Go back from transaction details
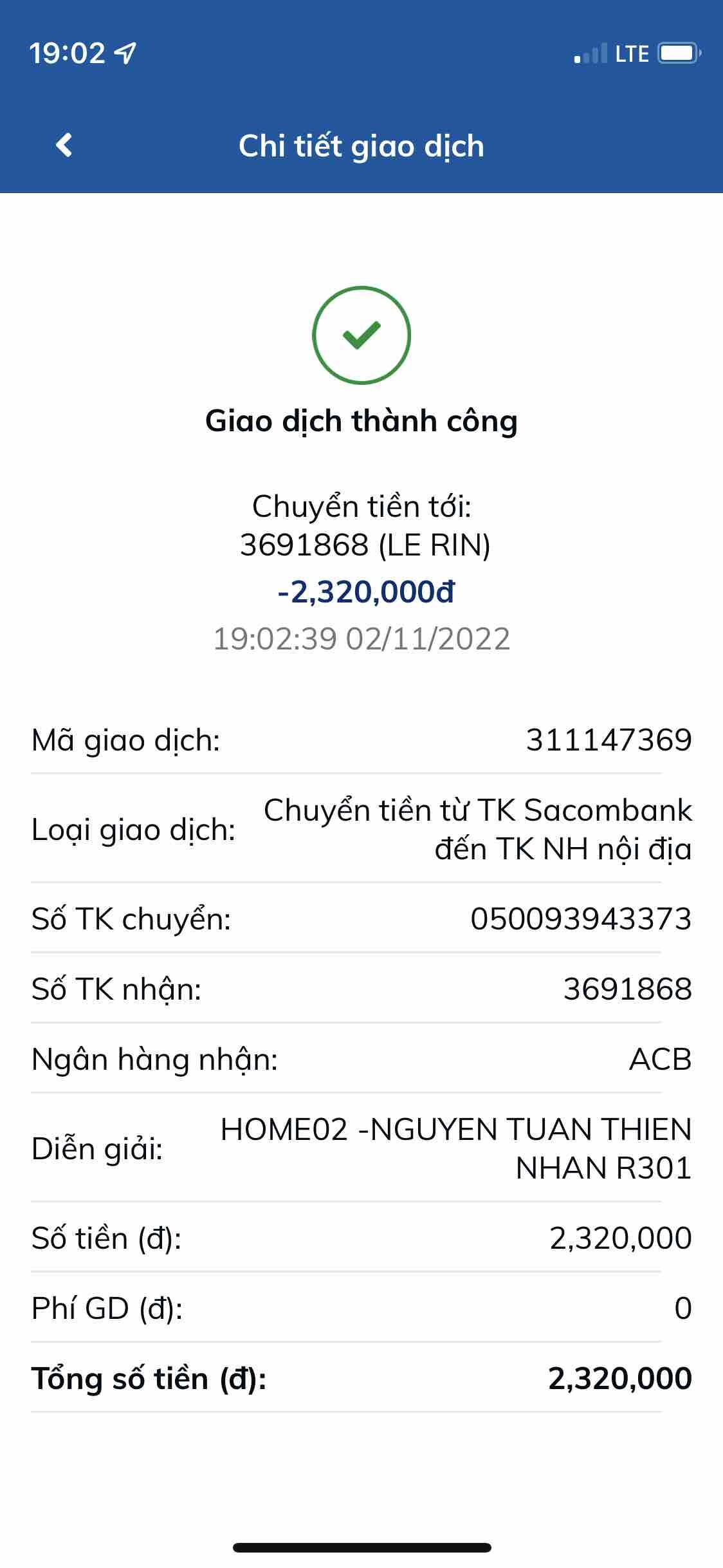This screenshot has height=1568, width=723. (x=64, y=145)
